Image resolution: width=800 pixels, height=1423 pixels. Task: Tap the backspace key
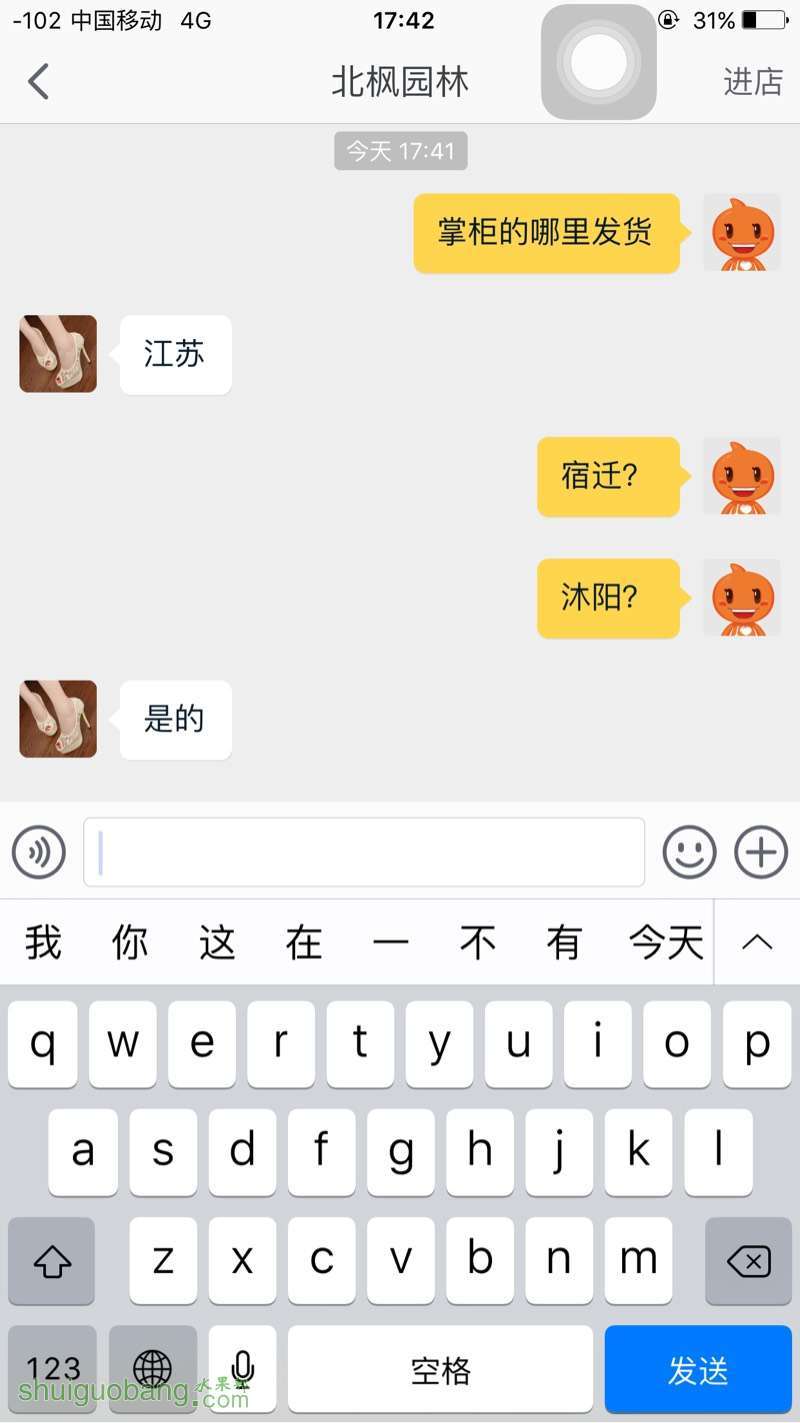click(x=748, y=1261)
